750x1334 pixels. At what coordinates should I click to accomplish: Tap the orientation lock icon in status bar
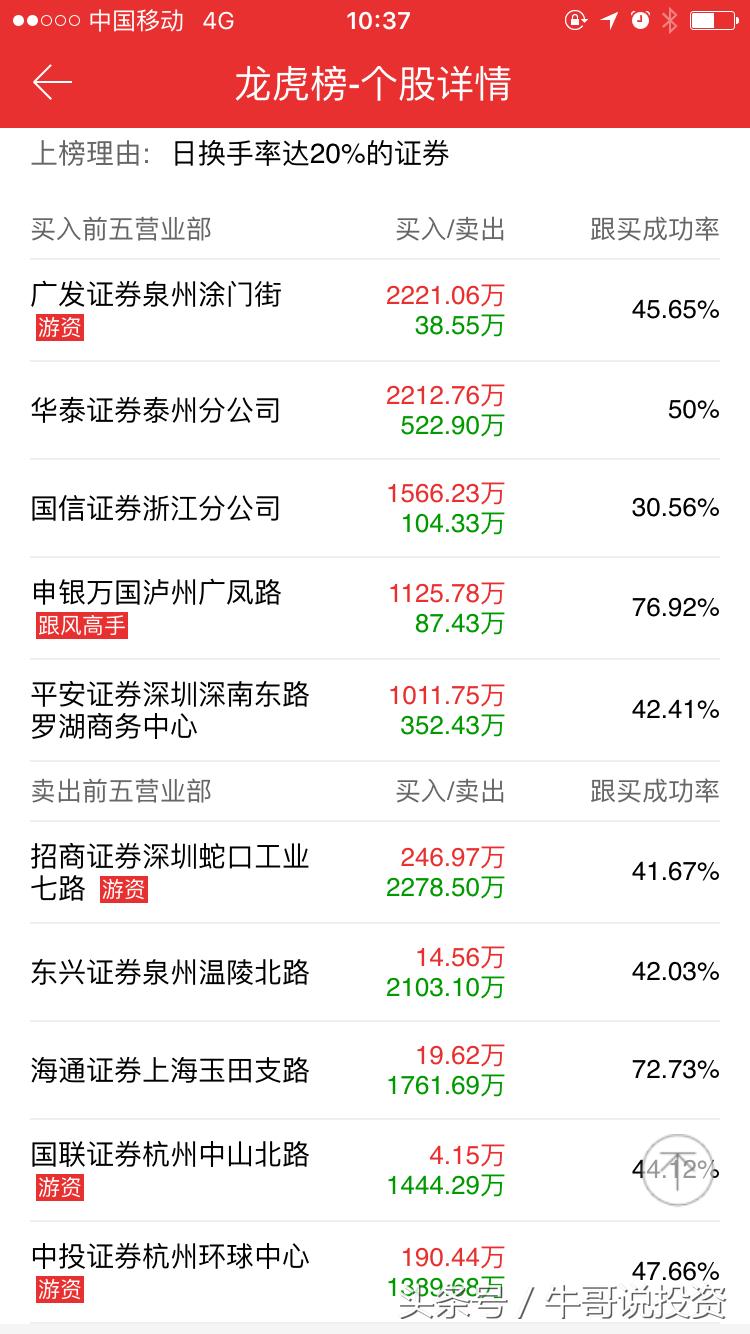(577, 19)
